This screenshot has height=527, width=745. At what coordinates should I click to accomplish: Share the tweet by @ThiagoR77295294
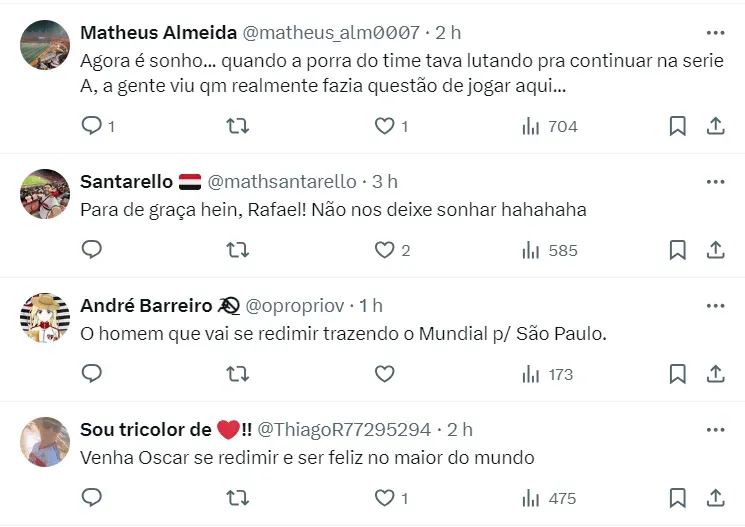(716, 498)
